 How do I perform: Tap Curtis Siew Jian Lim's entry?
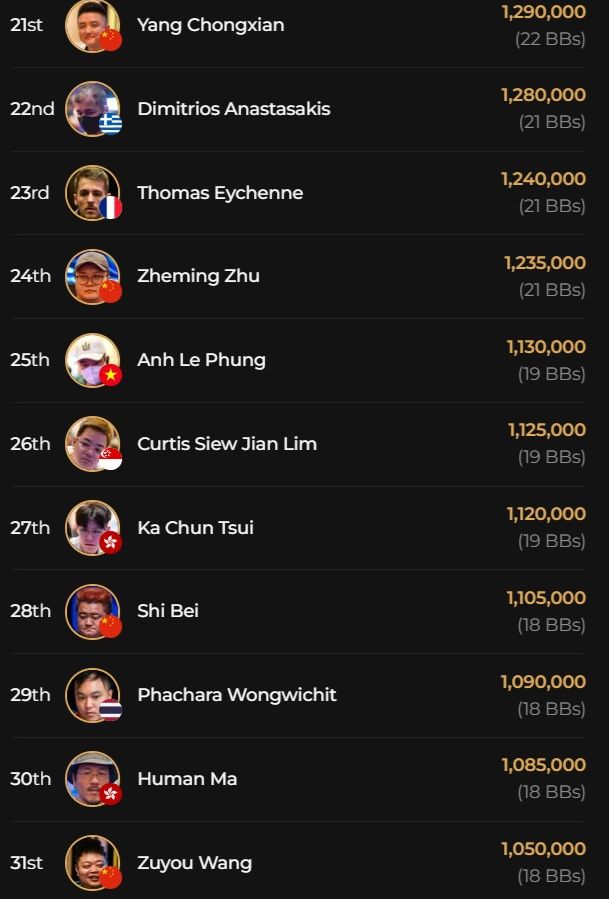pos(226,444)
